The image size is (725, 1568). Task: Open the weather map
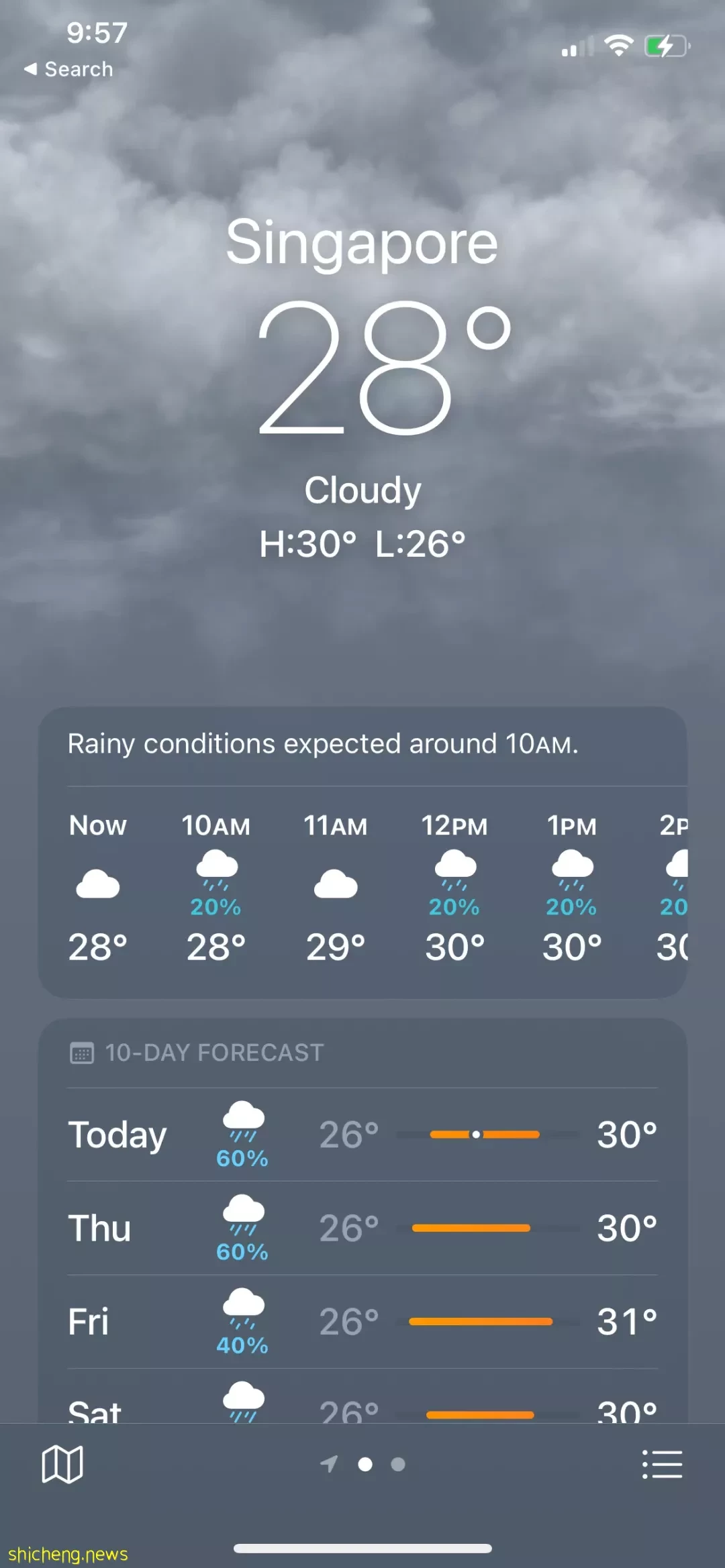coord(62,1464)
